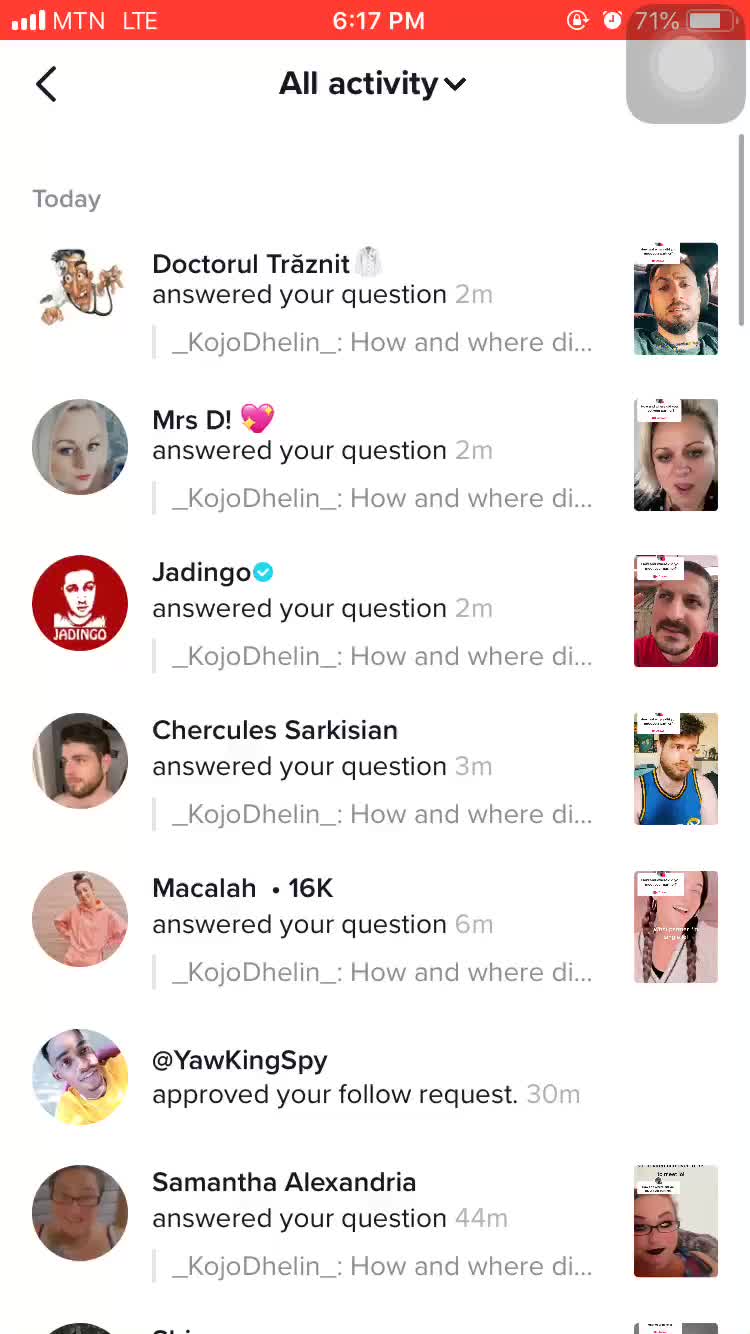Play Jadingo's answer video thumbnail
The image size is (750, 1334).
pyautogui.click(x=676, y=611)
